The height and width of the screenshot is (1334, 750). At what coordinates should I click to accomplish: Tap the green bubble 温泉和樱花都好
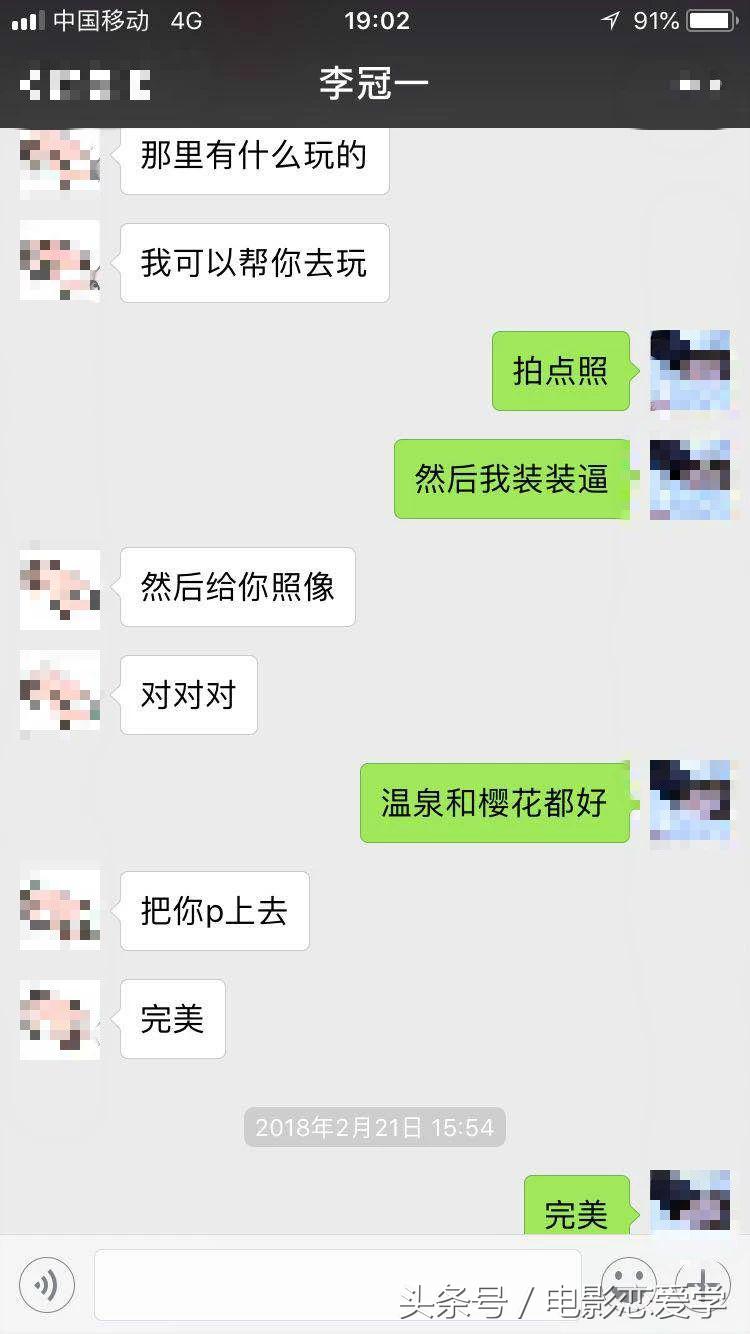[494, 803]
